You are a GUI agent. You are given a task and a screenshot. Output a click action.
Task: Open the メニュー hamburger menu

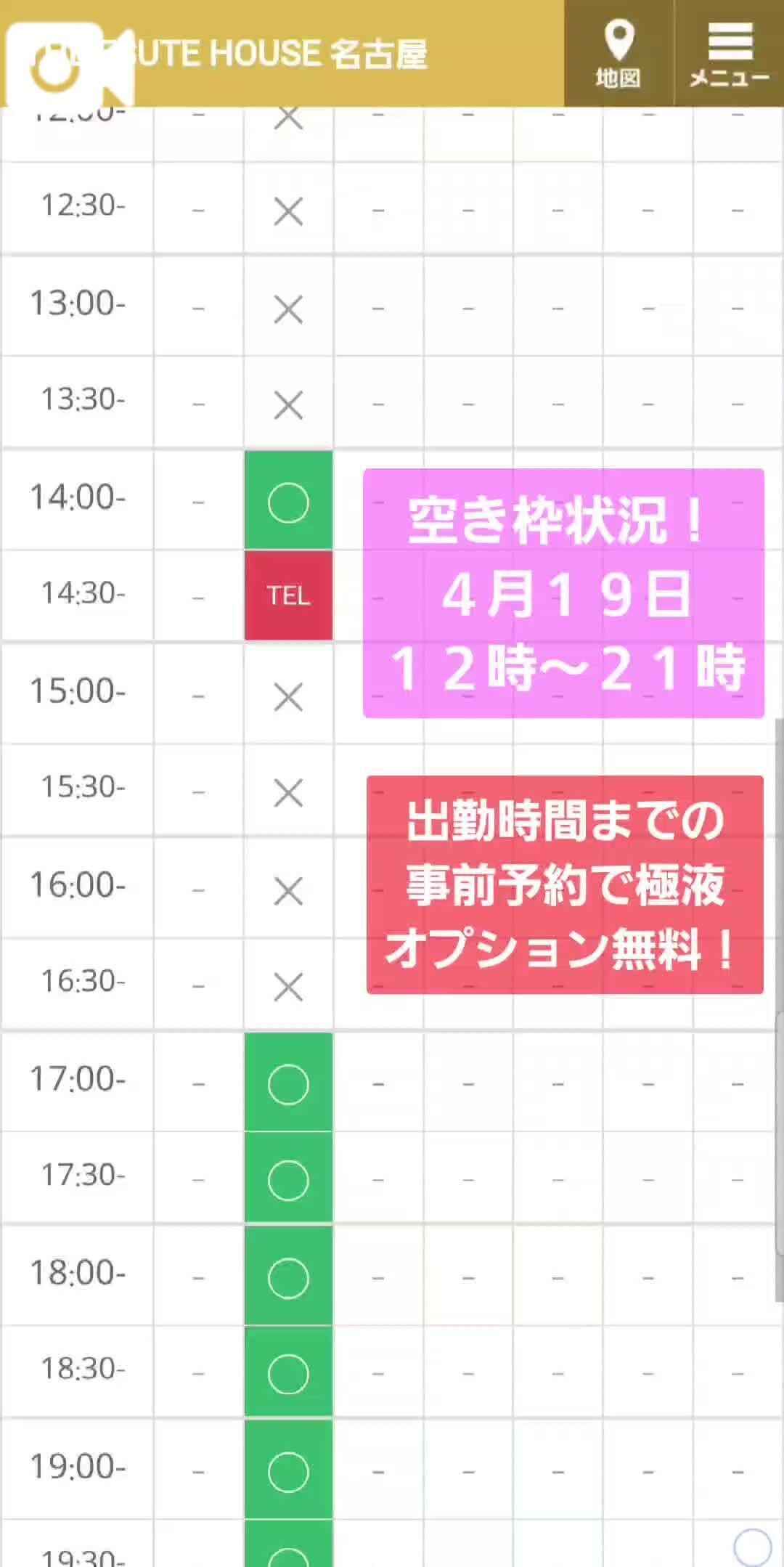point(730,54)
